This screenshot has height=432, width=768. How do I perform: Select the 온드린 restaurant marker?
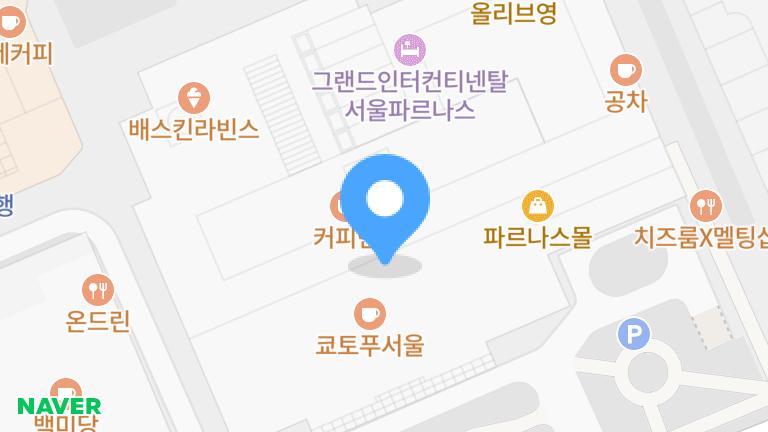pos(98,290)
